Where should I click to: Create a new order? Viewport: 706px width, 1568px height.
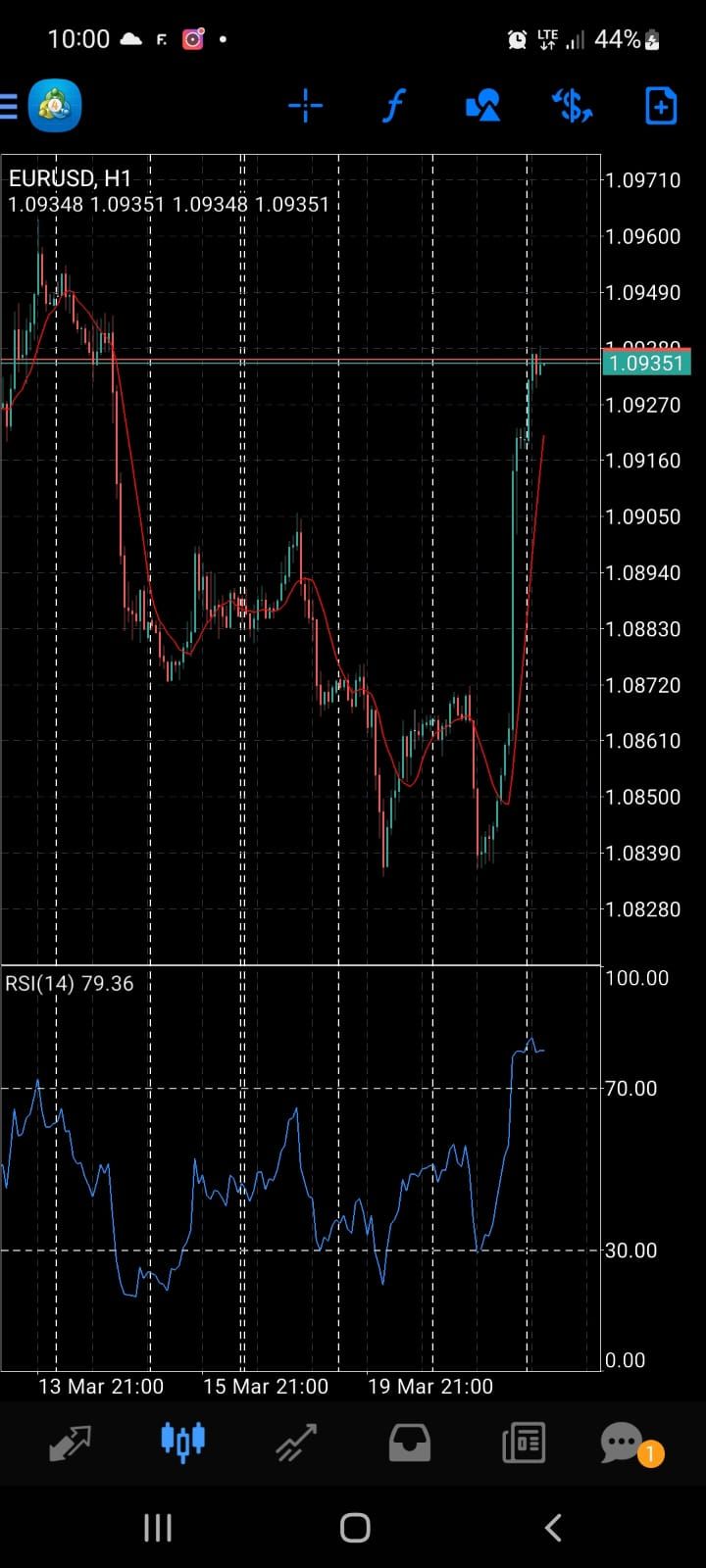pos(661,106)
